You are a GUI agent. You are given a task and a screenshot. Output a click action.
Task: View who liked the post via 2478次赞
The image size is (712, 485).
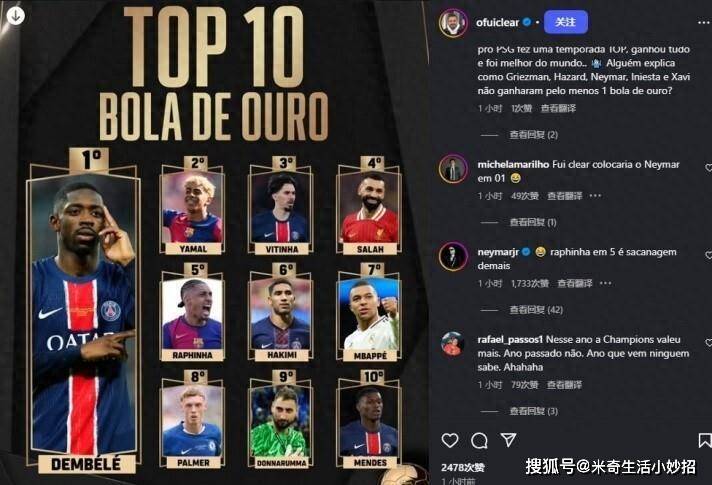tap(462, 466)
